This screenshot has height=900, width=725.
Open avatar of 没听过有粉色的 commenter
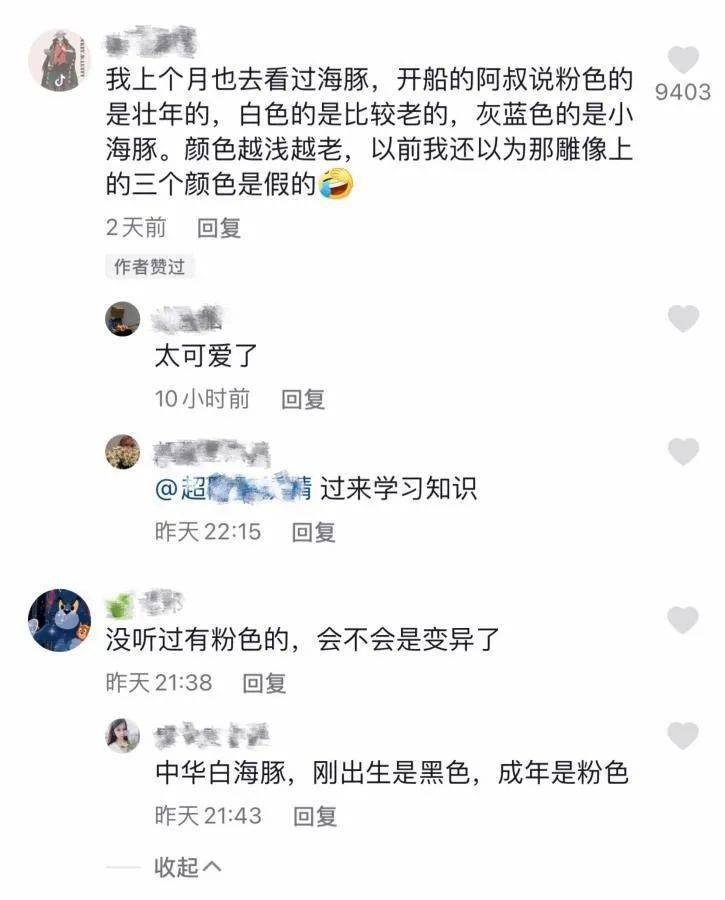(x=59, y=620)
